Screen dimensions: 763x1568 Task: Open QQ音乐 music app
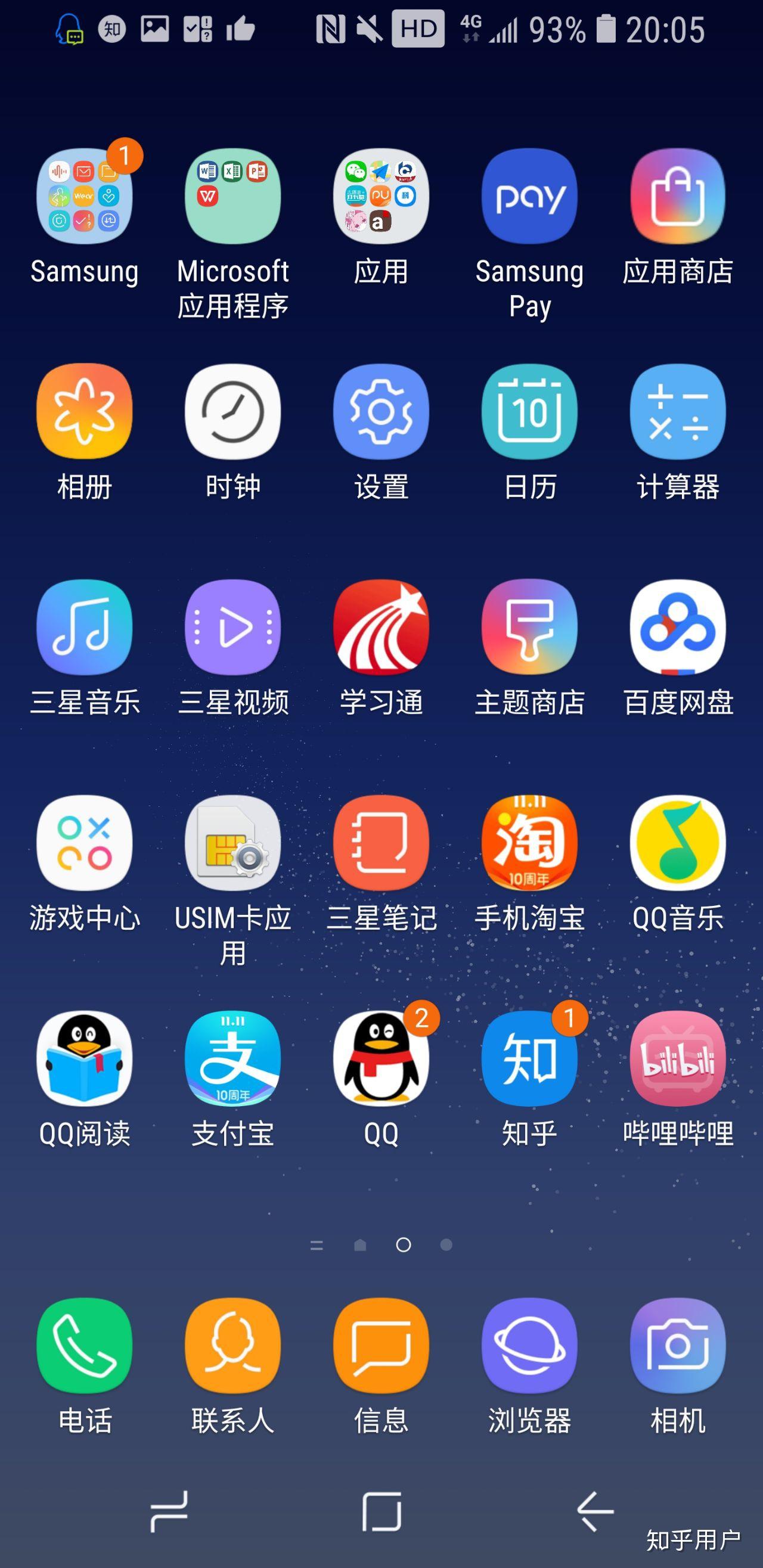click(x=677, y=845)
